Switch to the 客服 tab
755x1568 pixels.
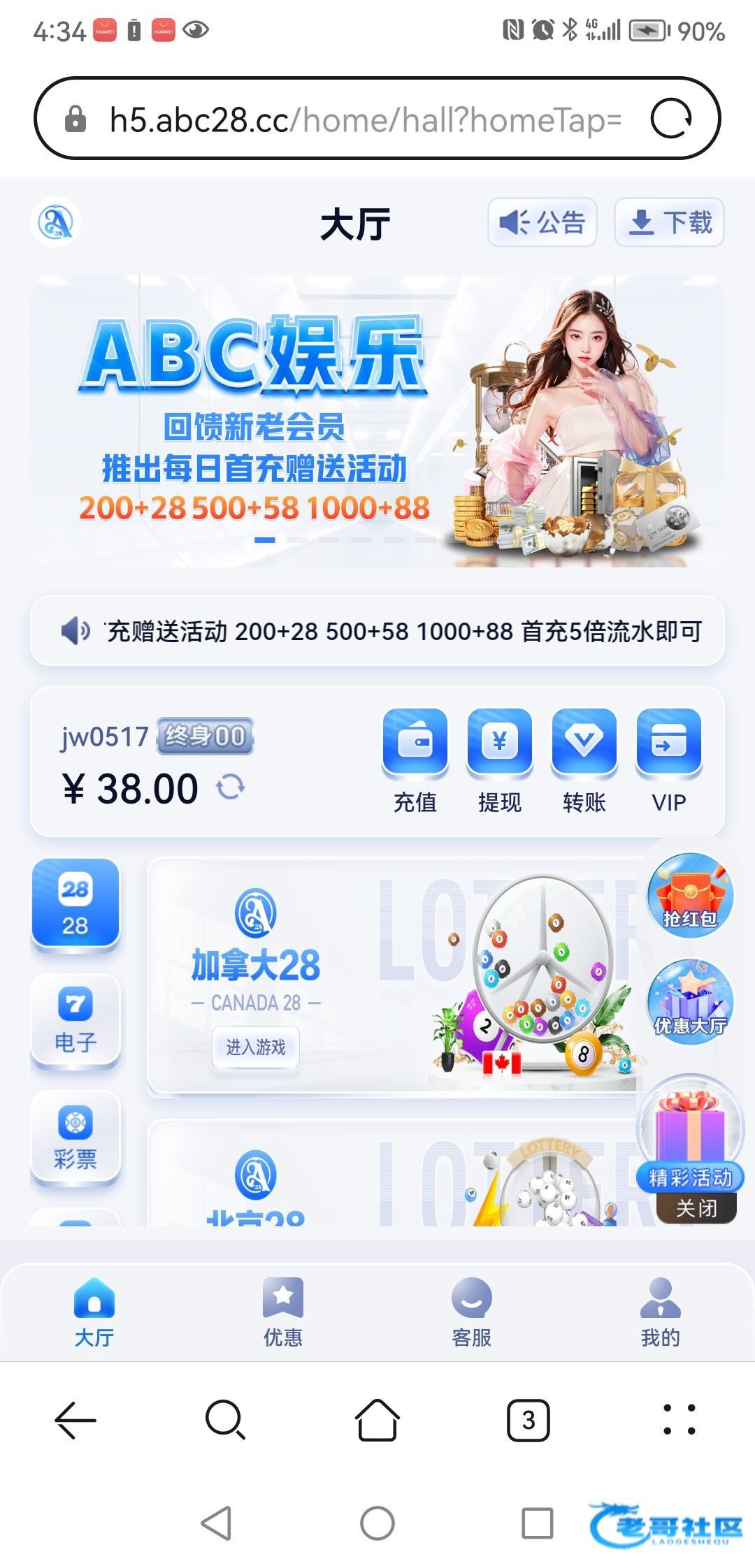coord(472,1312)
